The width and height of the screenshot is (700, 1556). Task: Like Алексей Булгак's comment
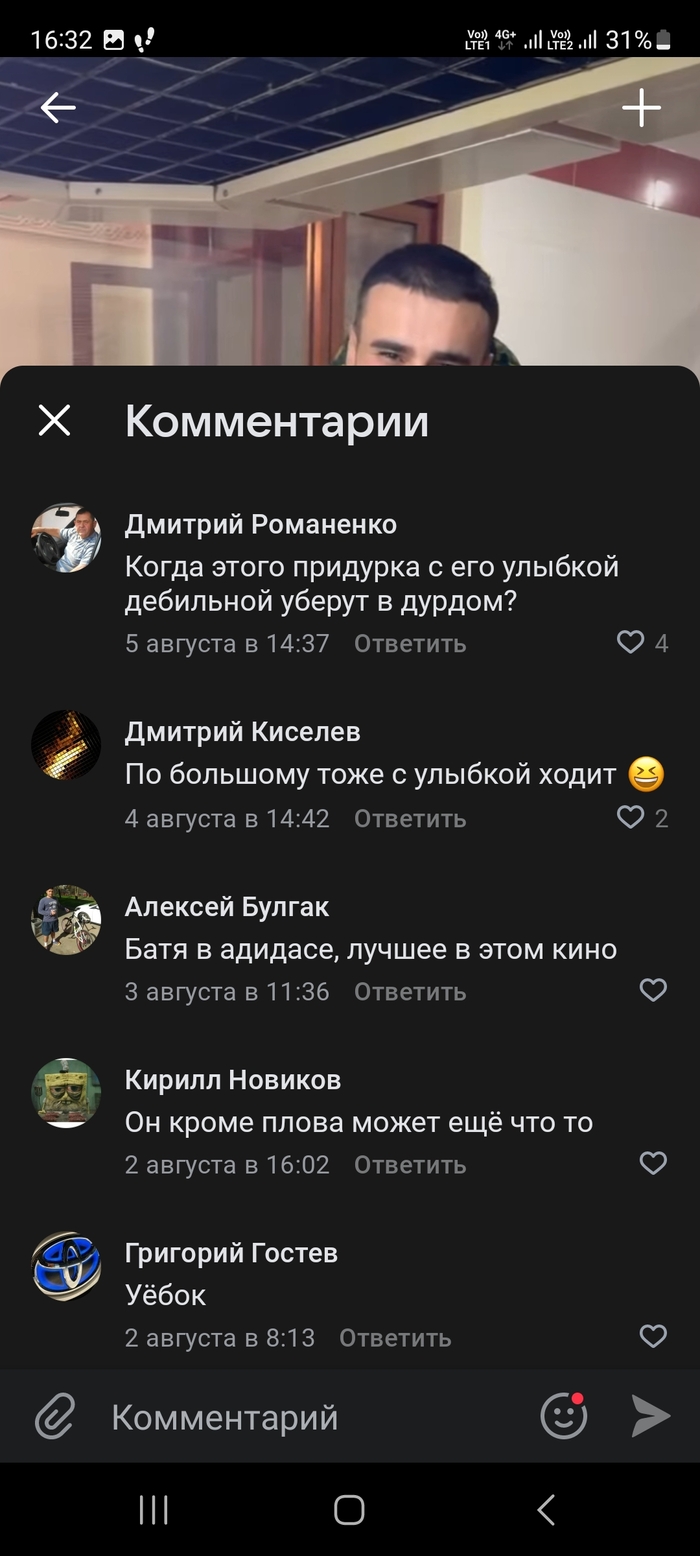(x=653, y=990)
